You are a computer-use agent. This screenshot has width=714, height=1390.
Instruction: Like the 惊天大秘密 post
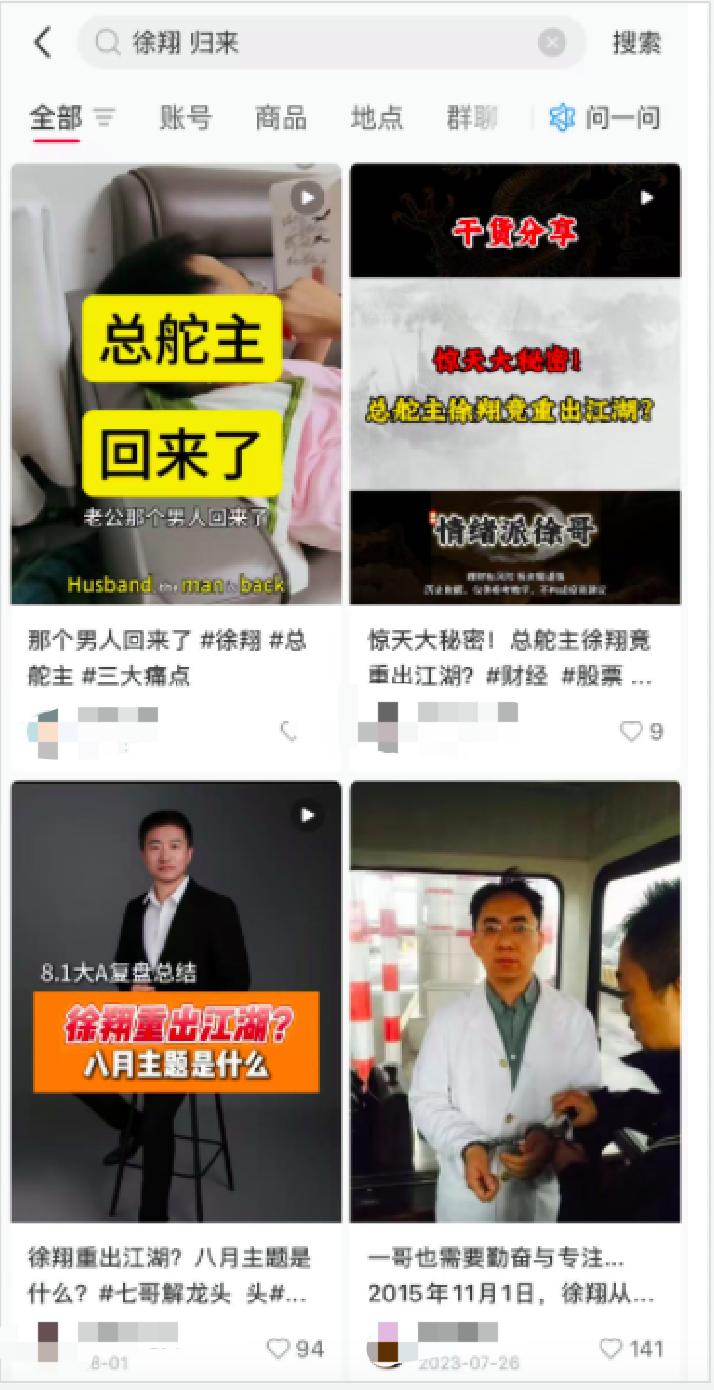click(x=631, y=732)
